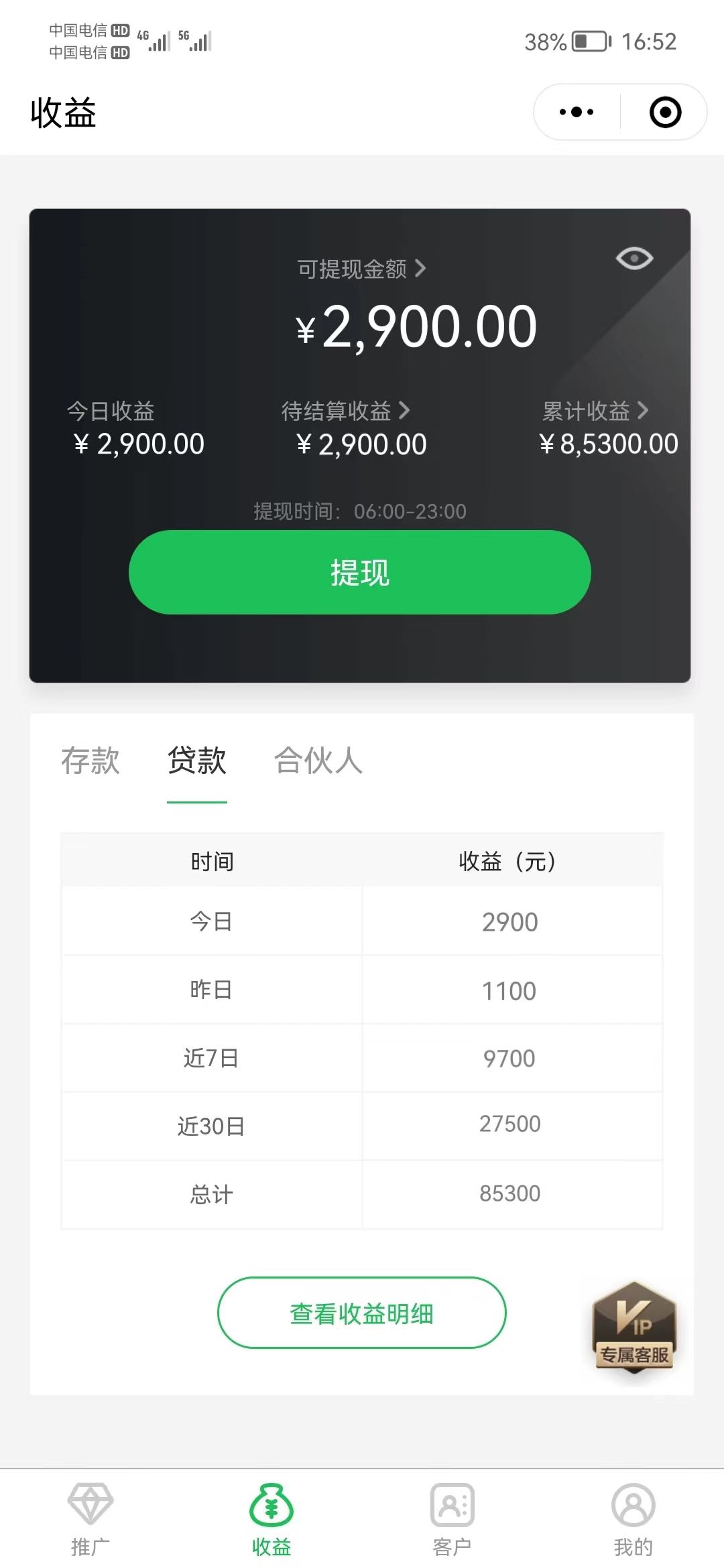Open 累计收益 details
Viewport: 724px width, 1568px height.
pos(595,410)
